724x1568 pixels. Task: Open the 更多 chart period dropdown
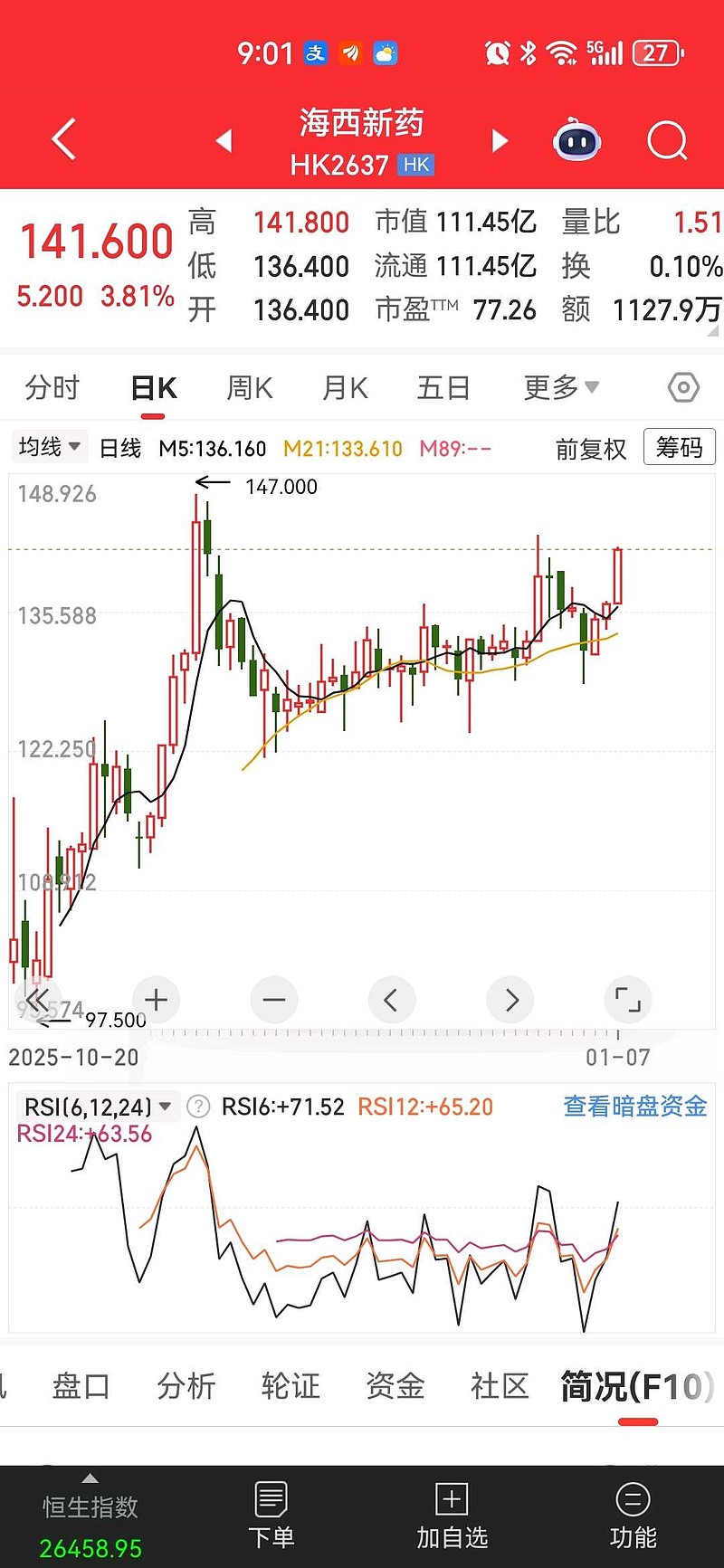[559, 386]
